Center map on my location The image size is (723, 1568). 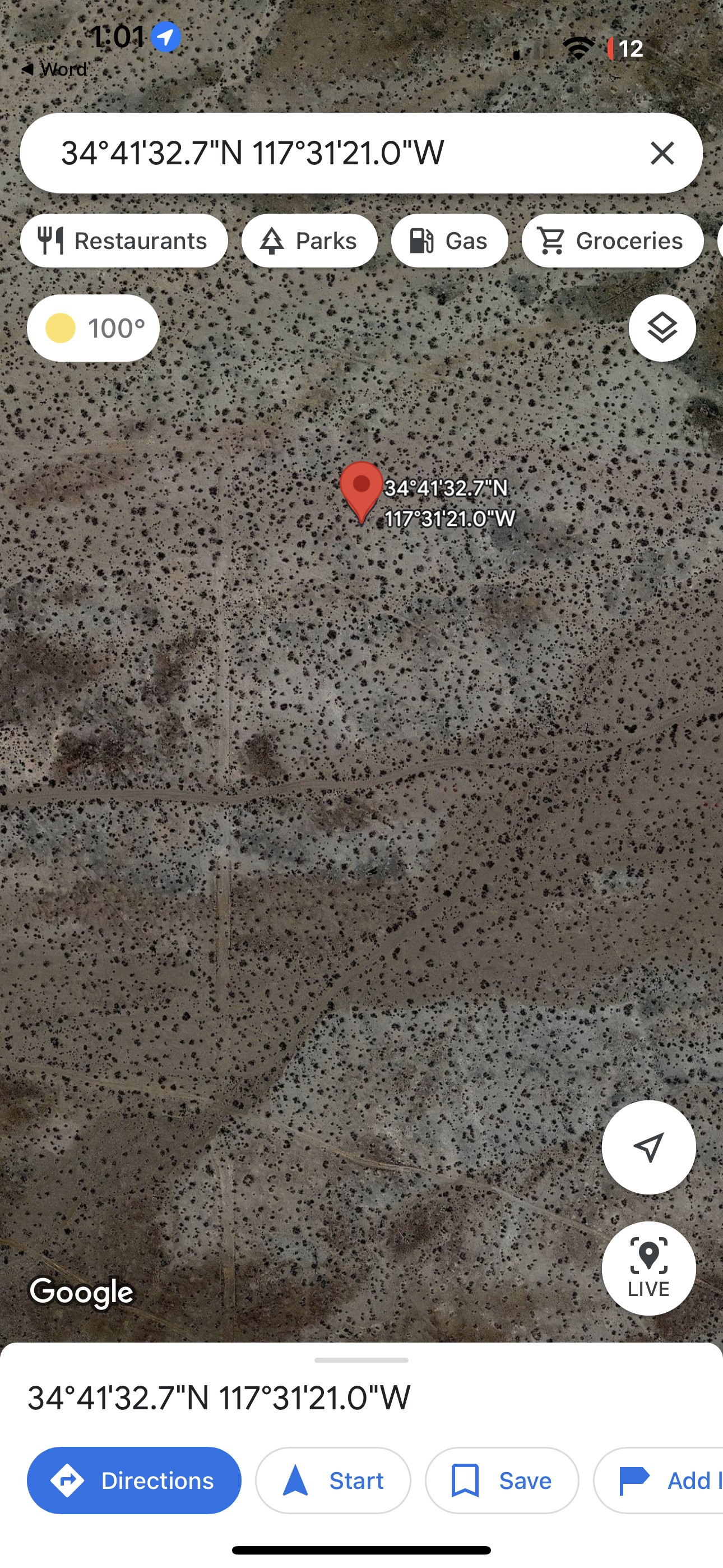pyautogui.click(x=648, y=1147)
